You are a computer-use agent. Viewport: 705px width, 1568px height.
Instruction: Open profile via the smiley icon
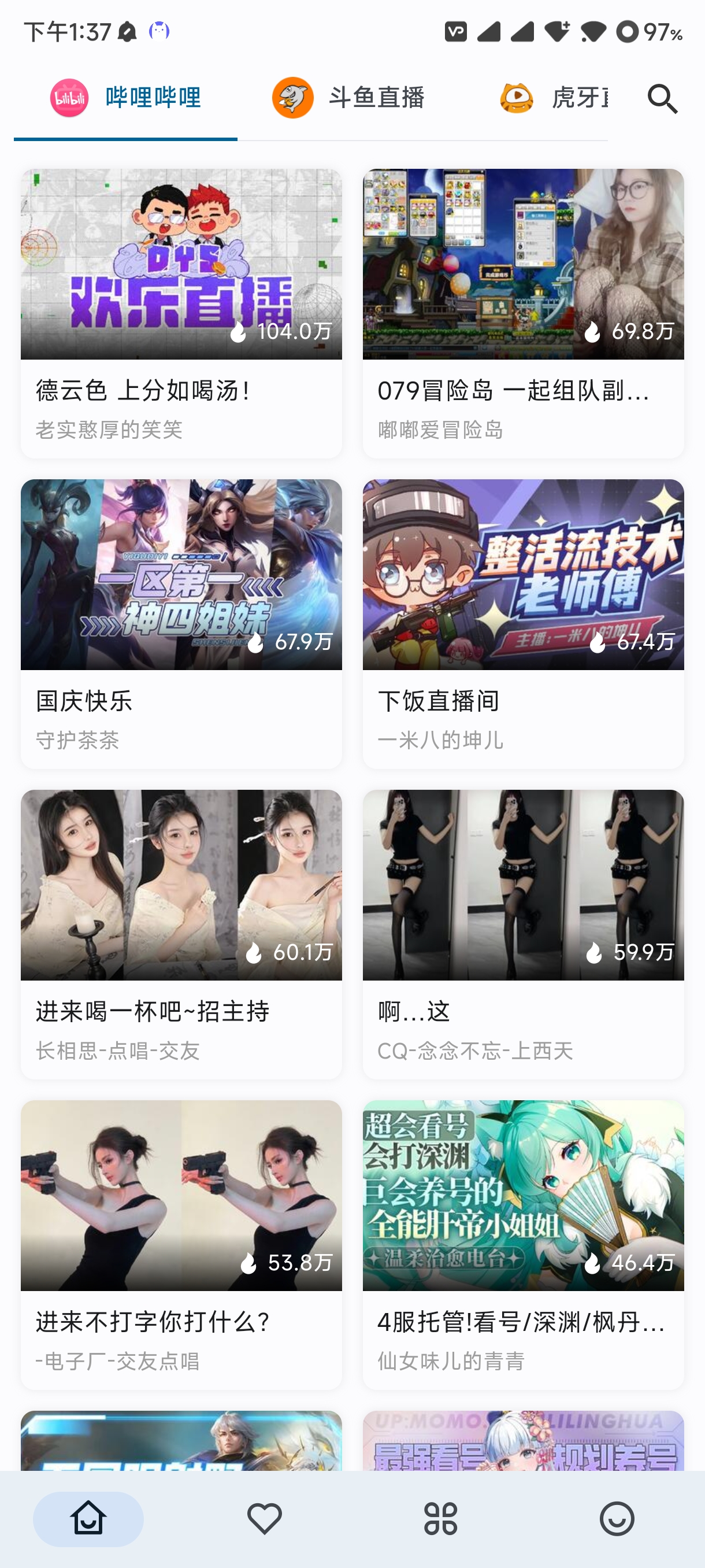617,1518
